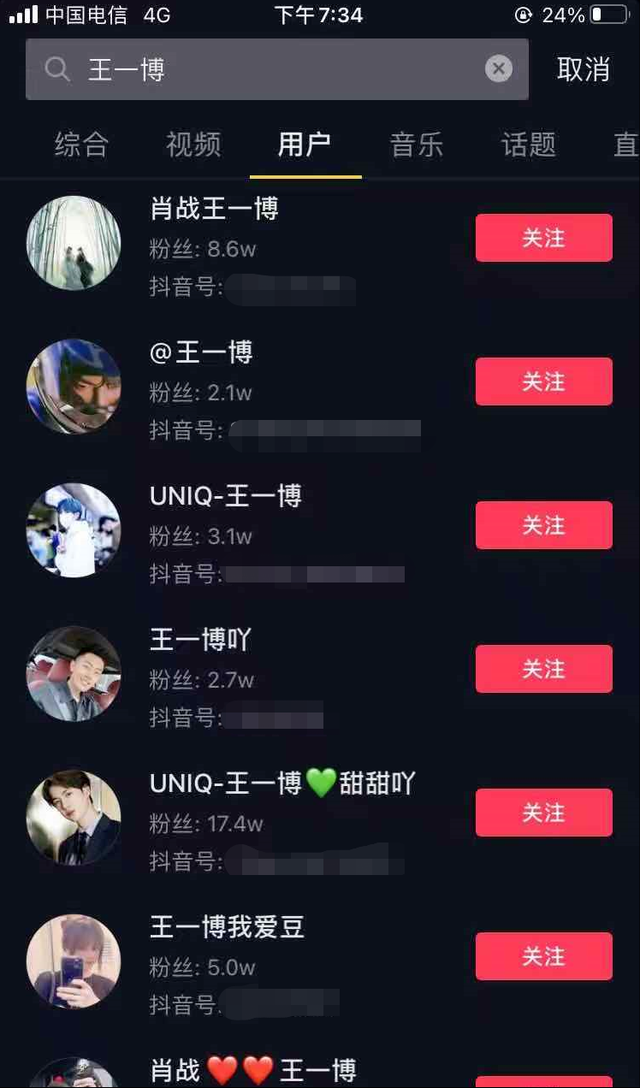This screenshot has width=640, height=1088.
Task: Switch to the 综合 tab
Action: coord(81,145)
